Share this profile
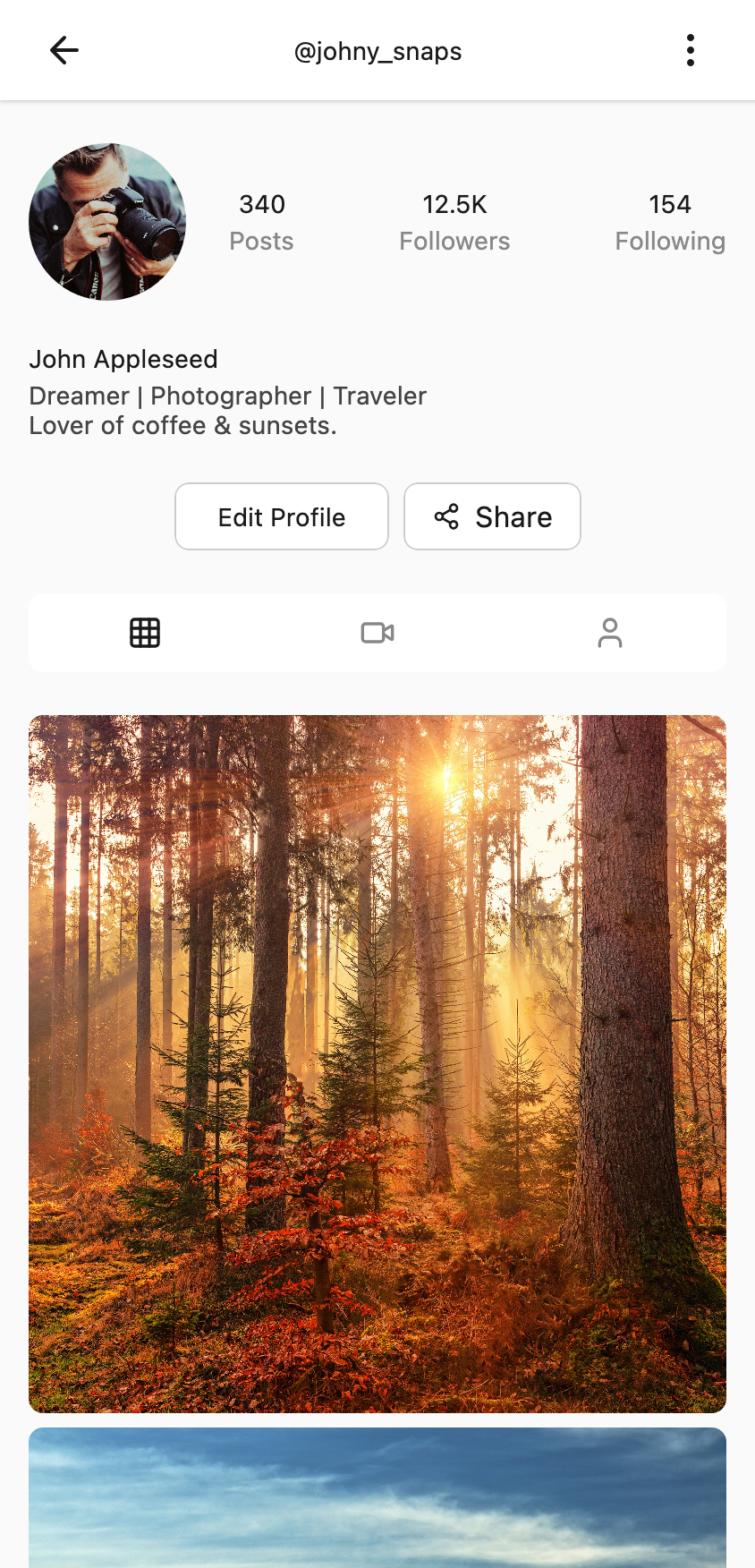755x1568 pixels. [492, 516]
